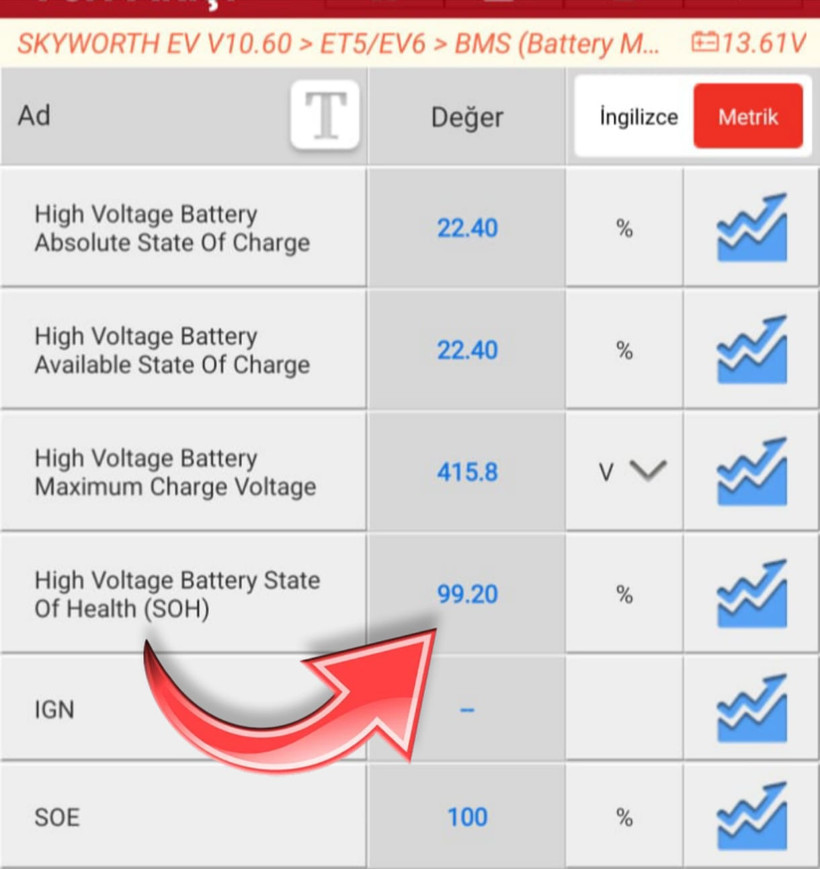Open graph for State Of Health (SOH)
The height and width of the screenshot is (869, 820).
(x=752, y=594)
